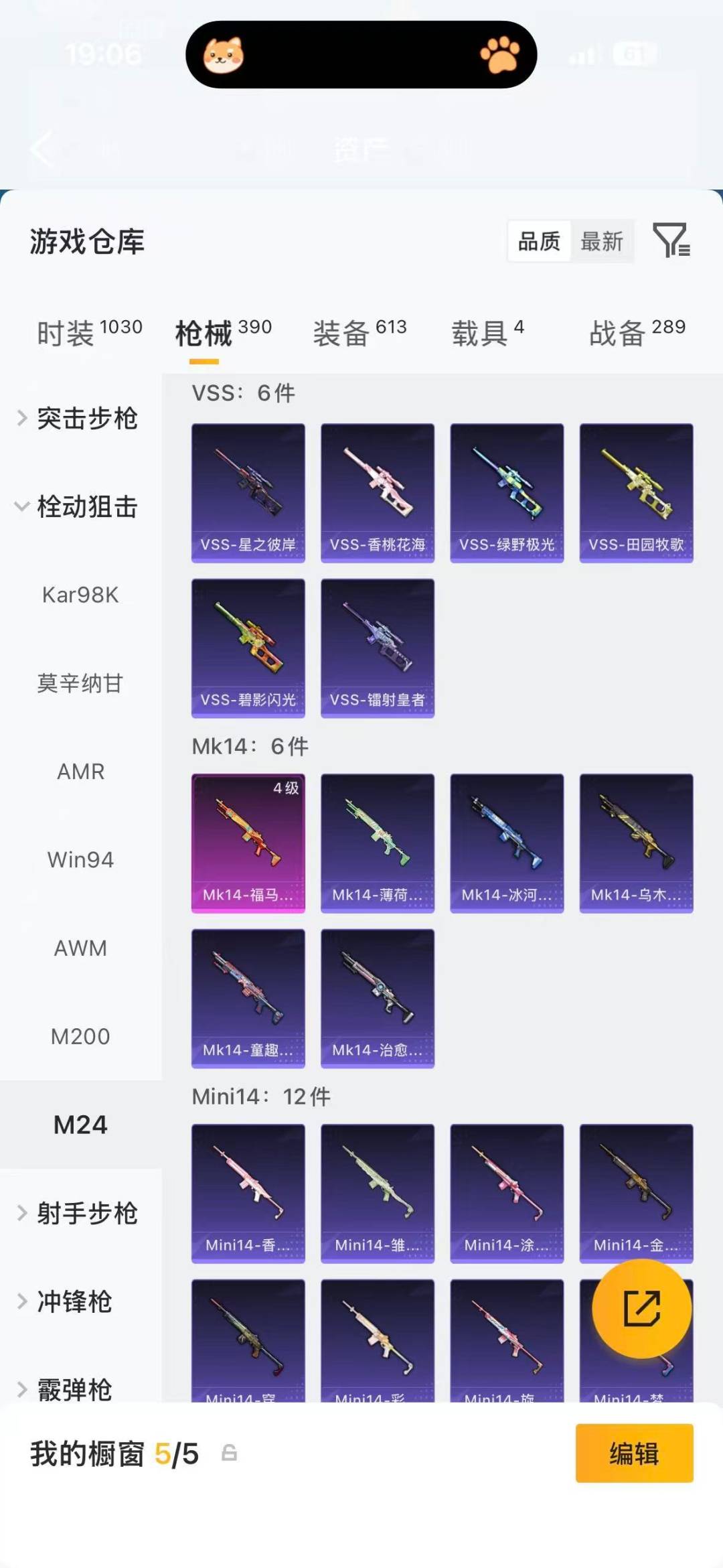Switch sorting to 品质
This screenshot has width=723, height=1568.
[540, 241]
